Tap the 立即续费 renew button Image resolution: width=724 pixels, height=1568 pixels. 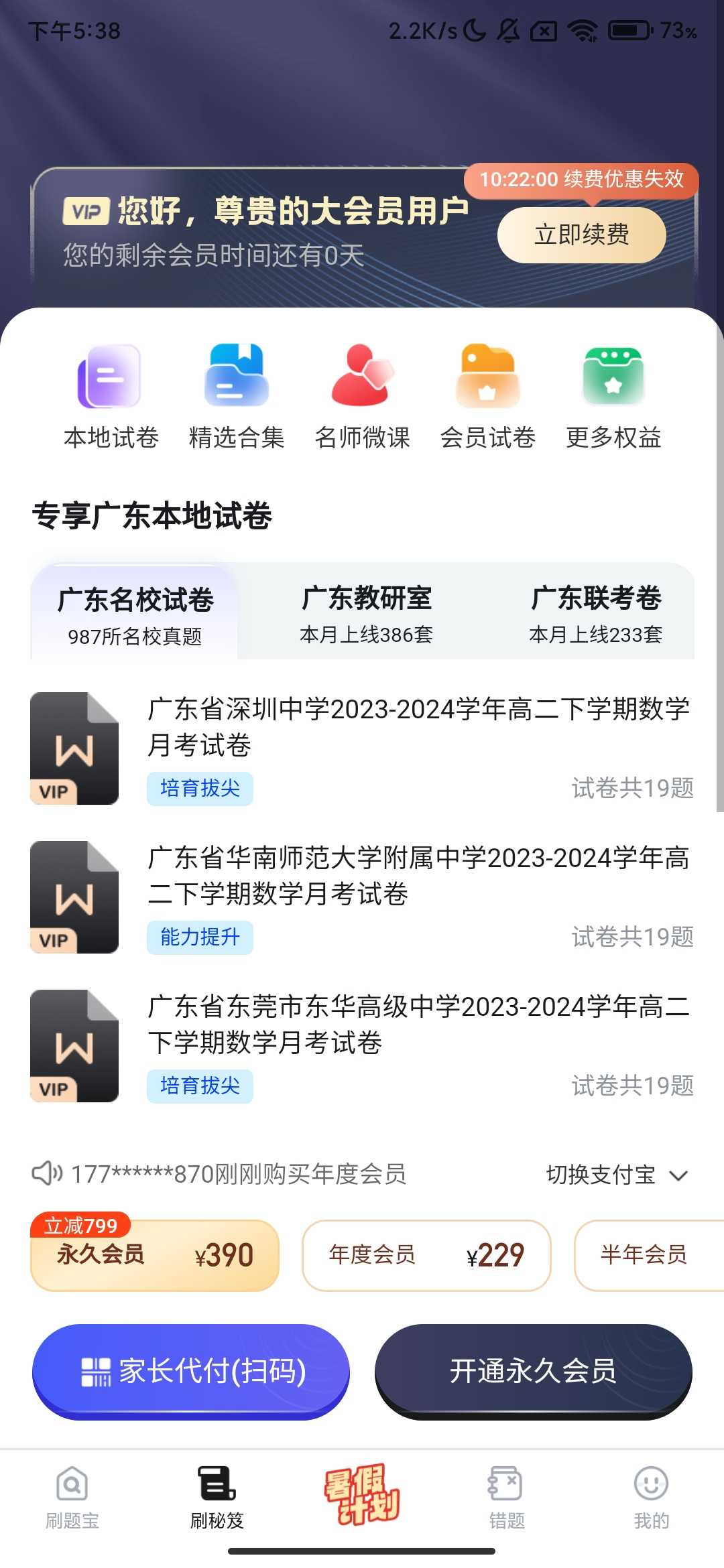pyautogui.click(x=581, y=235)
